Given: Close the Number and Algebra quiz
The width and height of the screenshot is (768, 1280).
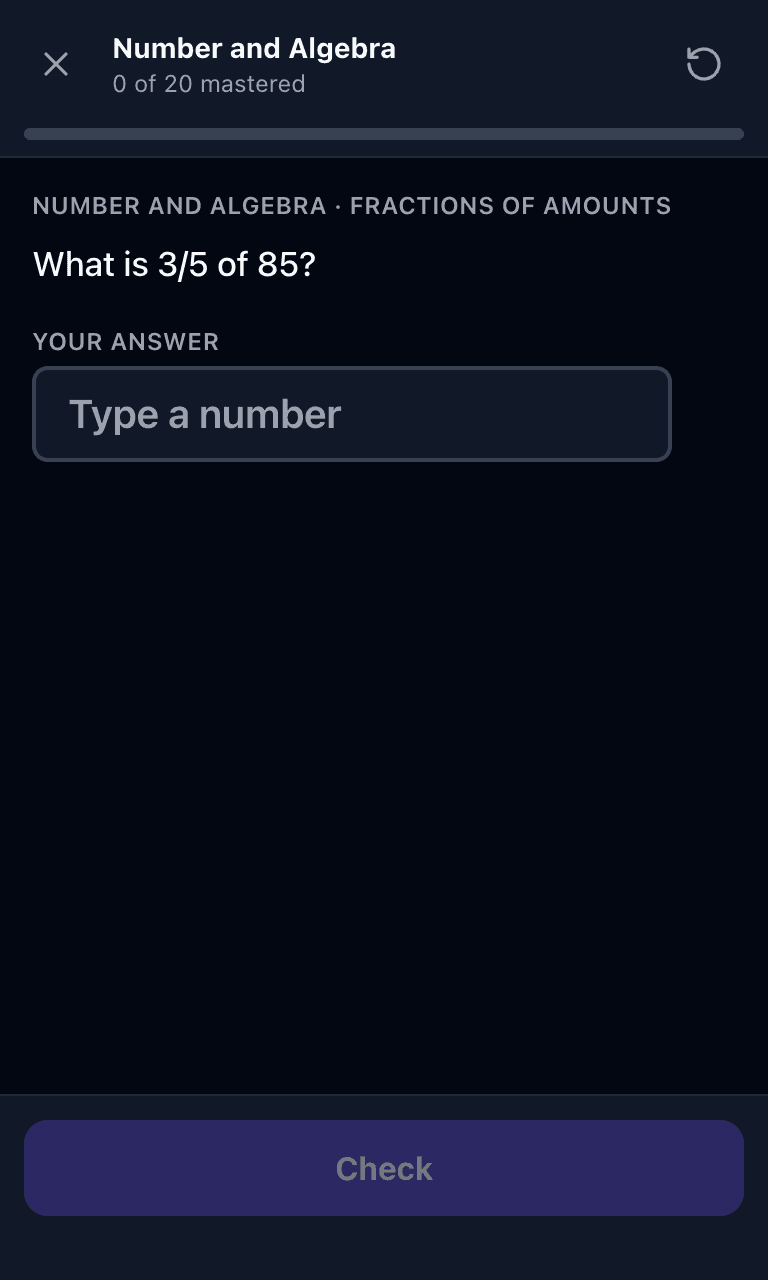Looking at the screenshot, I should point(56,64).
